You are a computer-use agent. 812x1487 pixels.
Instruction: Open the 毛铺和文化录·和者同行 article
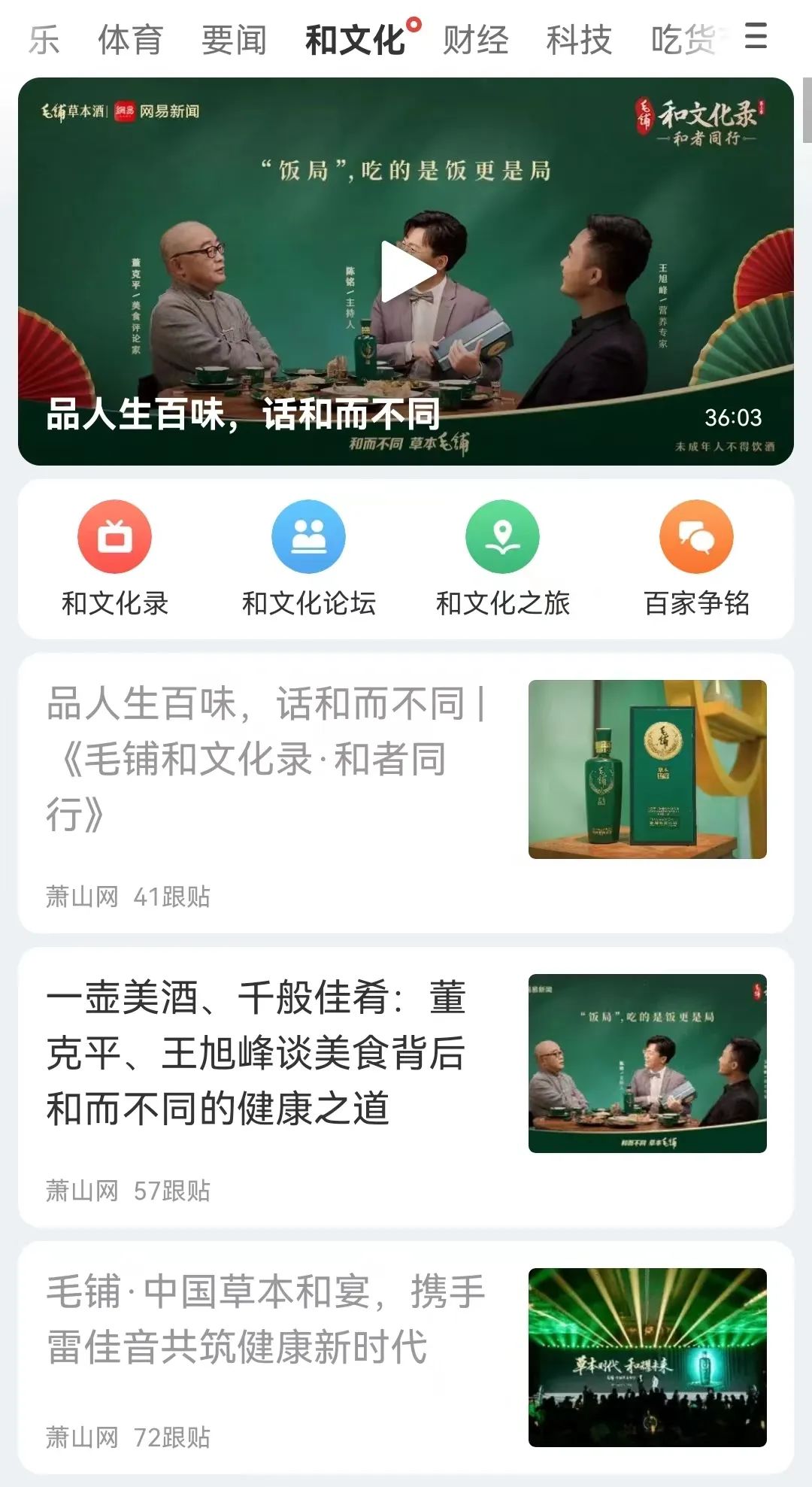tap(263, 758)
